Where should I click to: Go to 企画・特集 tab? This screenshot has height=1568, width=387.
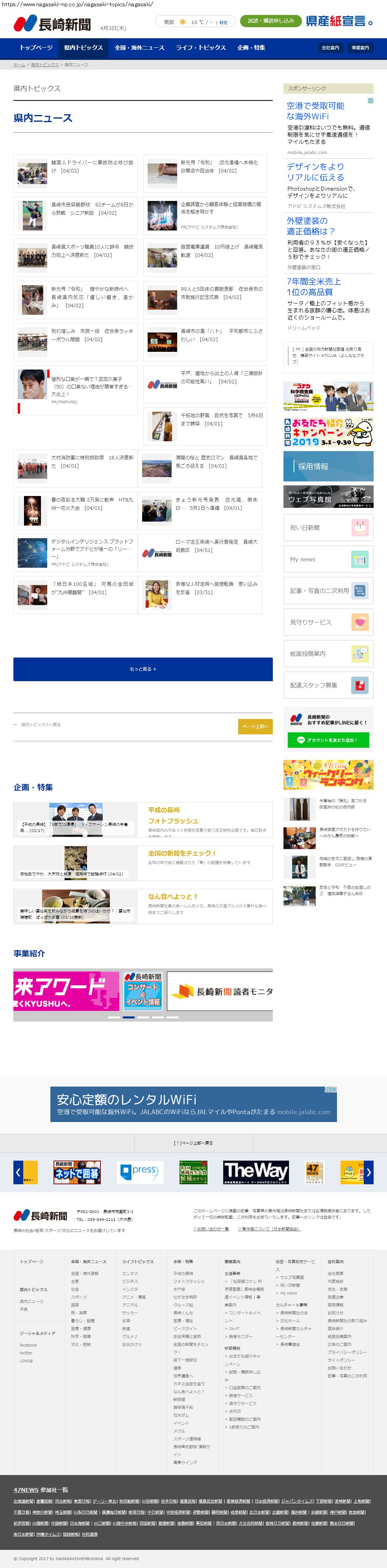pos(251,48)
